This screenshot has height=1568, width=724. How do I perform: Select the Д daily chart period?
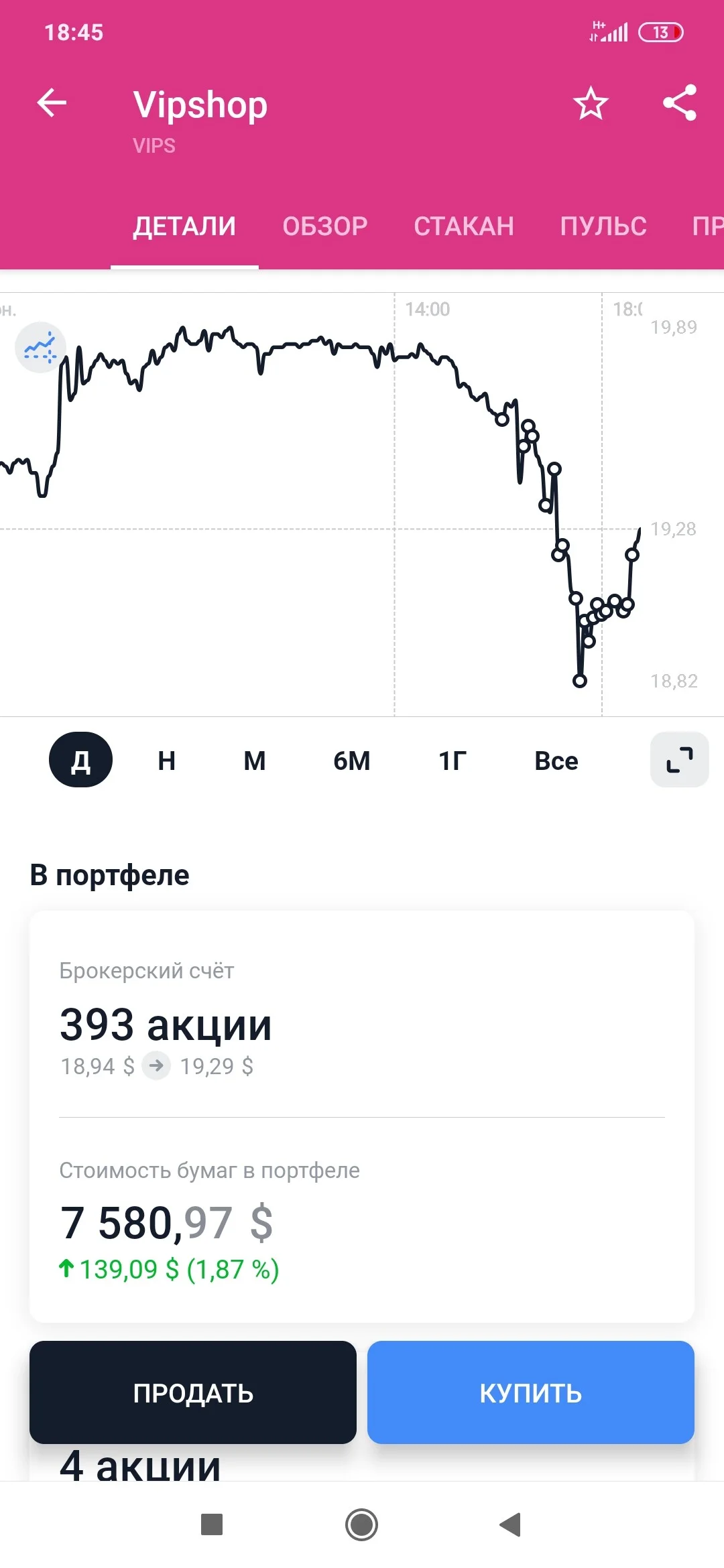click(80, 760)
